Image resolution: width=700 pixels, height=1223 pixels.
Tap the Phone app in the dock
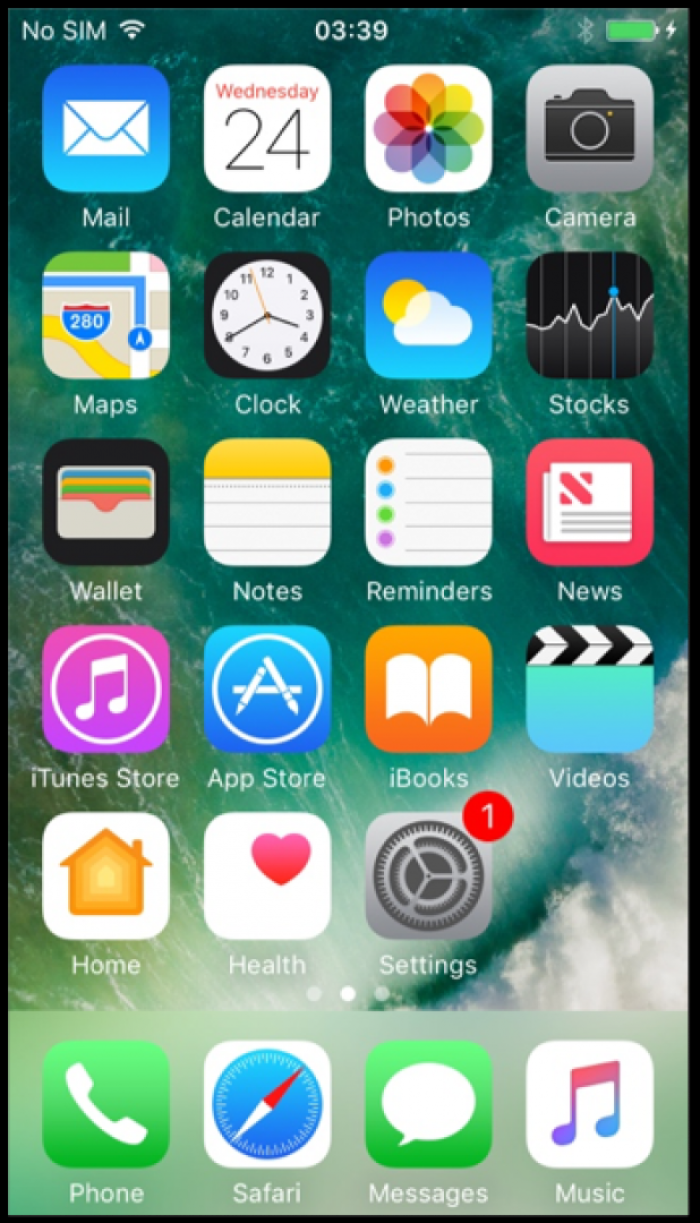(106, 1104)
